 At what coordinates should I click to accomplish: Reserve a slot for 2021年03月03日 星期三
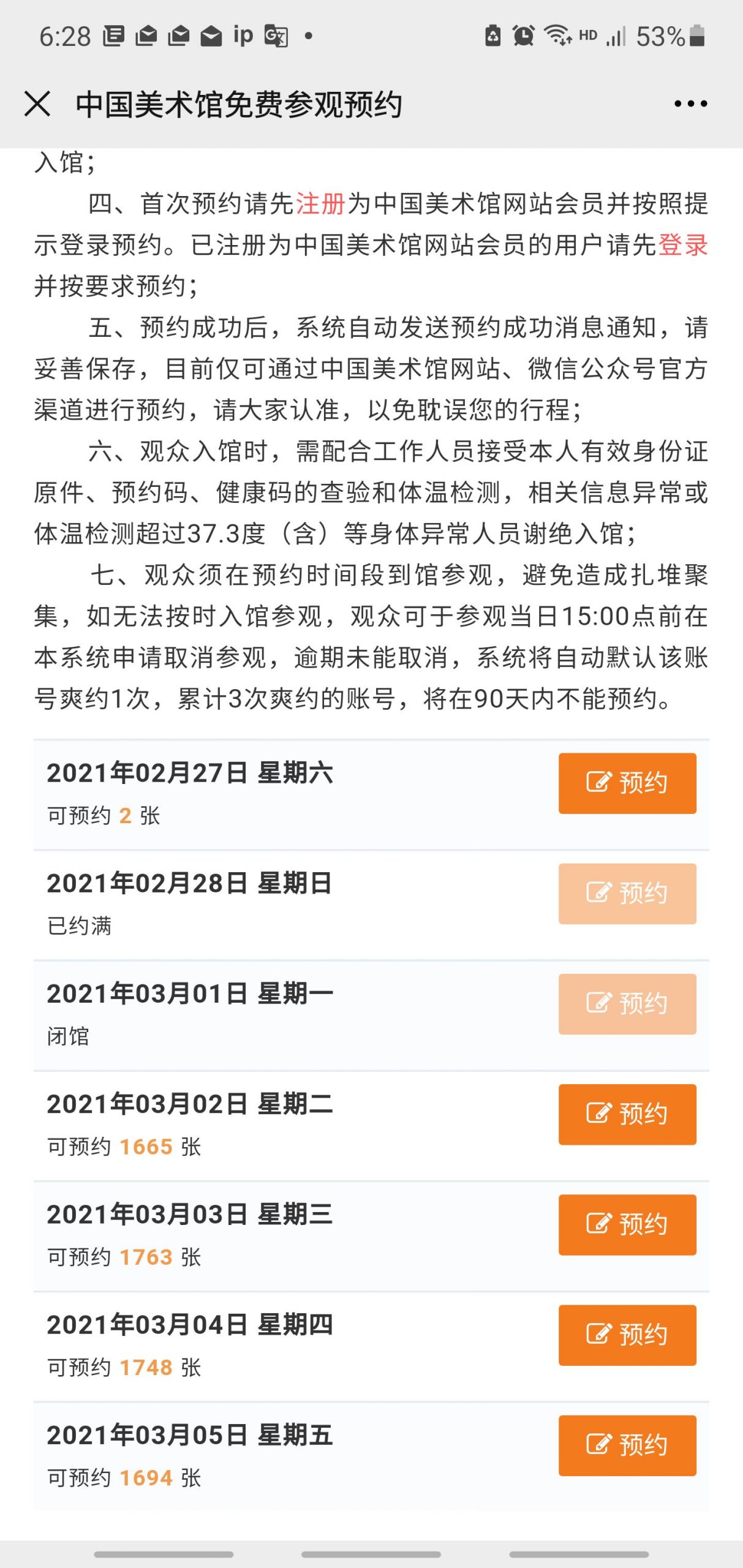(x=627, y=1224)
